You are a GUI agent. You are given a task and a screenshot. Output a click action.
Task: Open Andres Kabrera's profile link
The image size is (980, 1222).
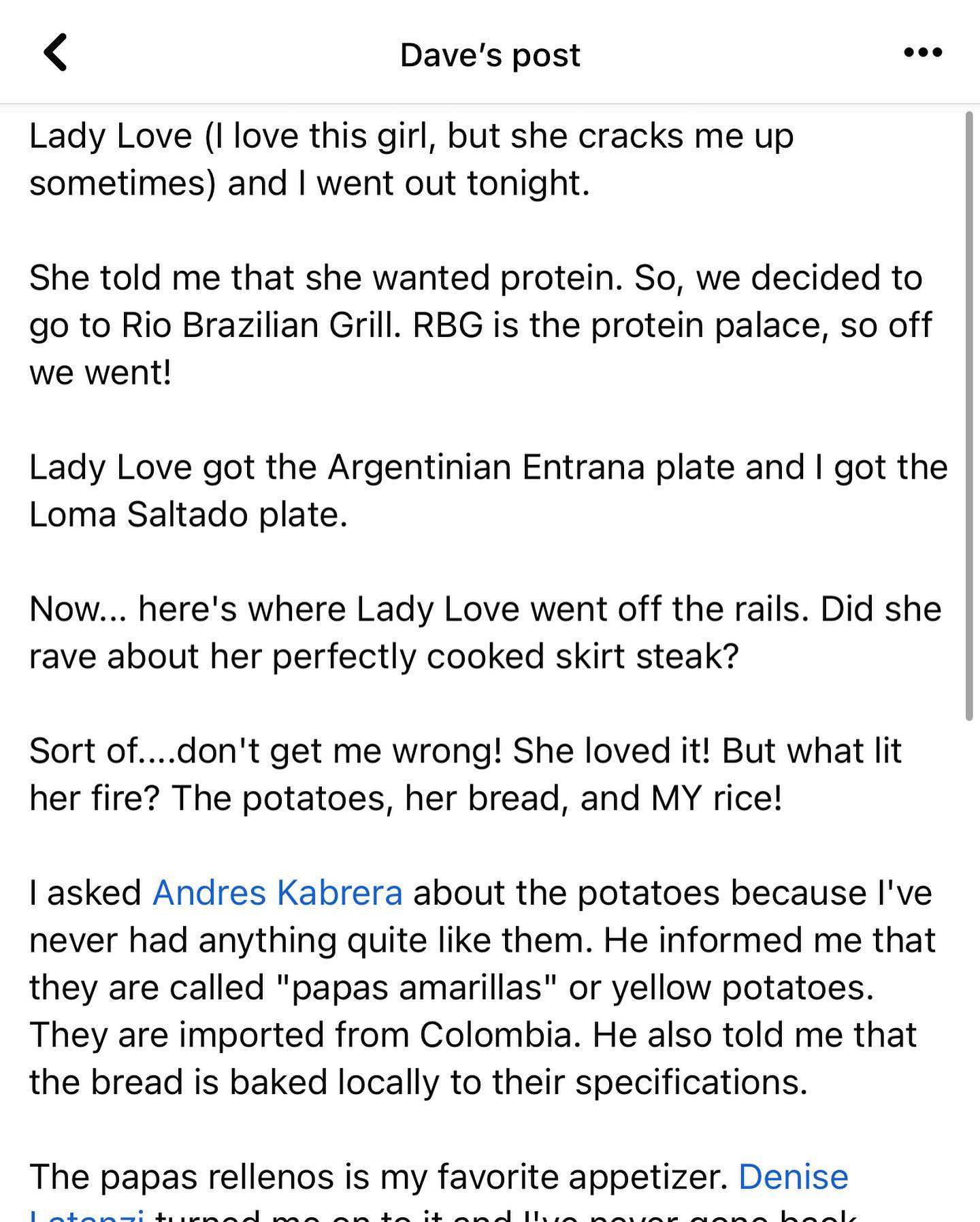point(277,893)
